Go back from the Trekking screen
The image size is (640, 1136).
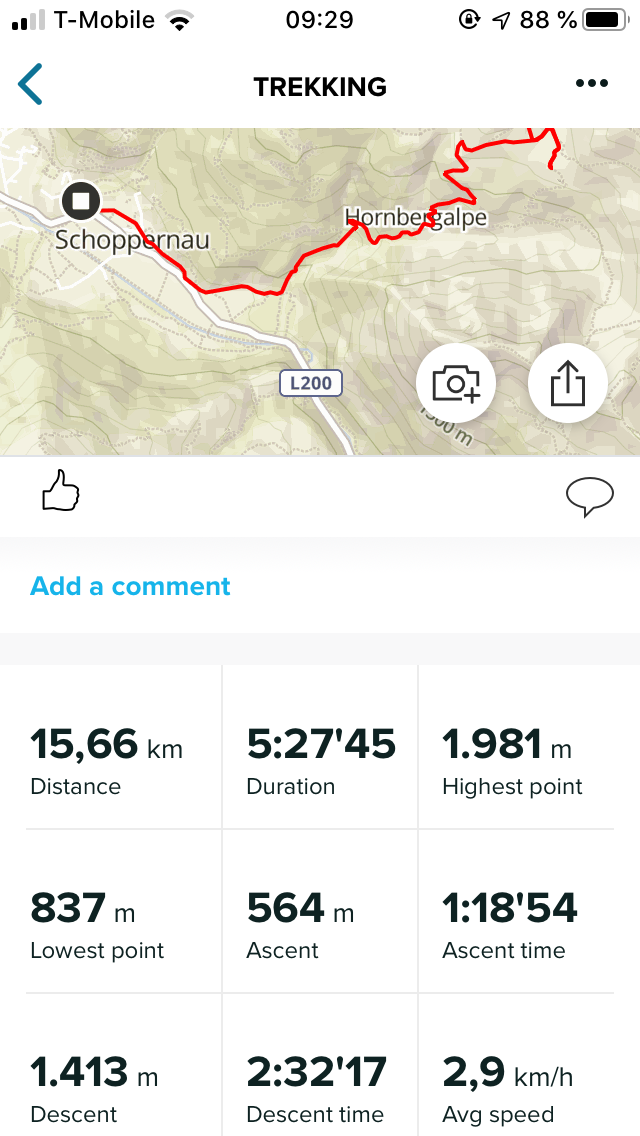tap(31, 86)
